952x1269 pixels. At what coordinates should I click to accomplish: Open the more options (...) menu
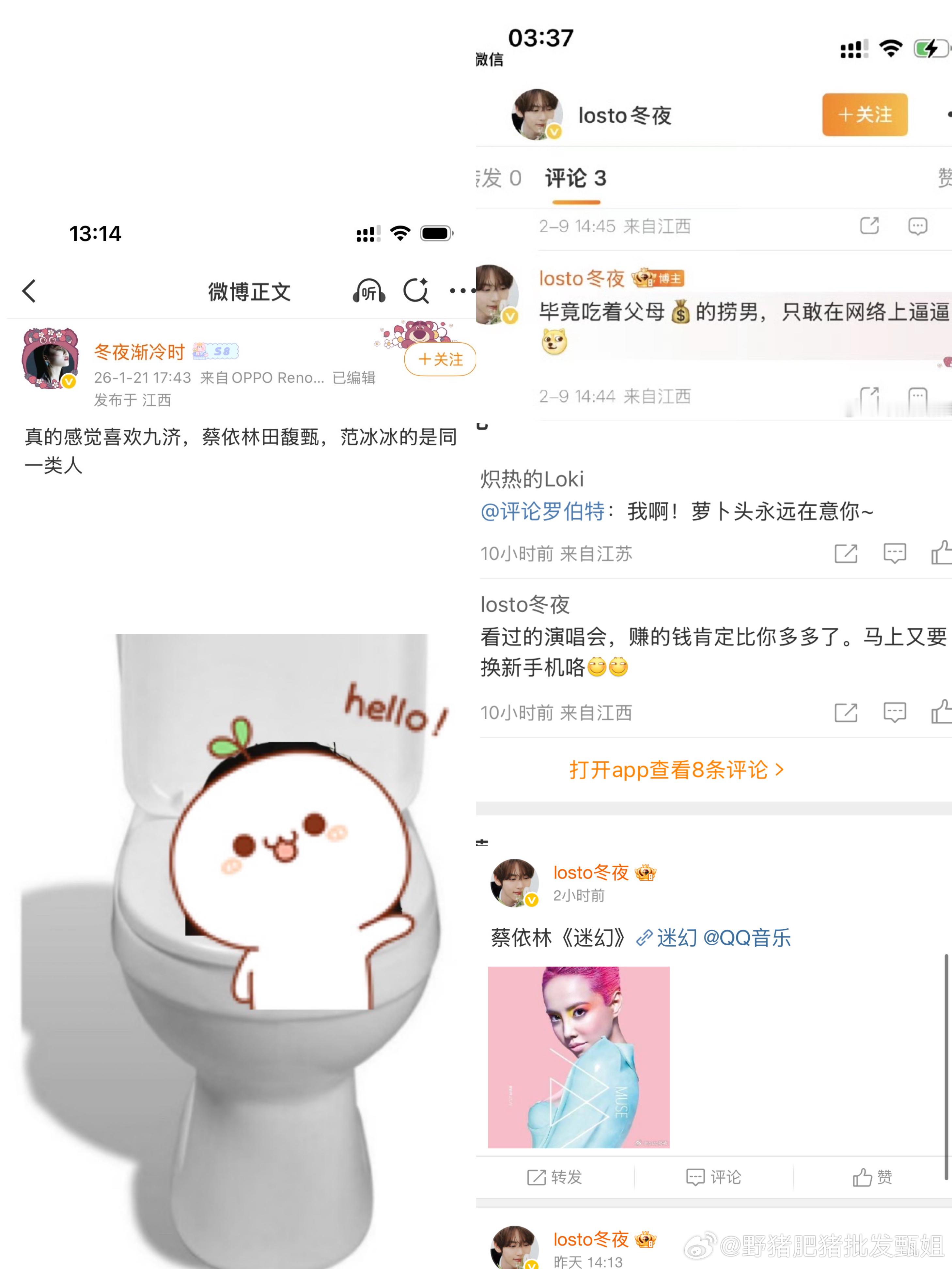pyautogui.click(x=459, y=291)
